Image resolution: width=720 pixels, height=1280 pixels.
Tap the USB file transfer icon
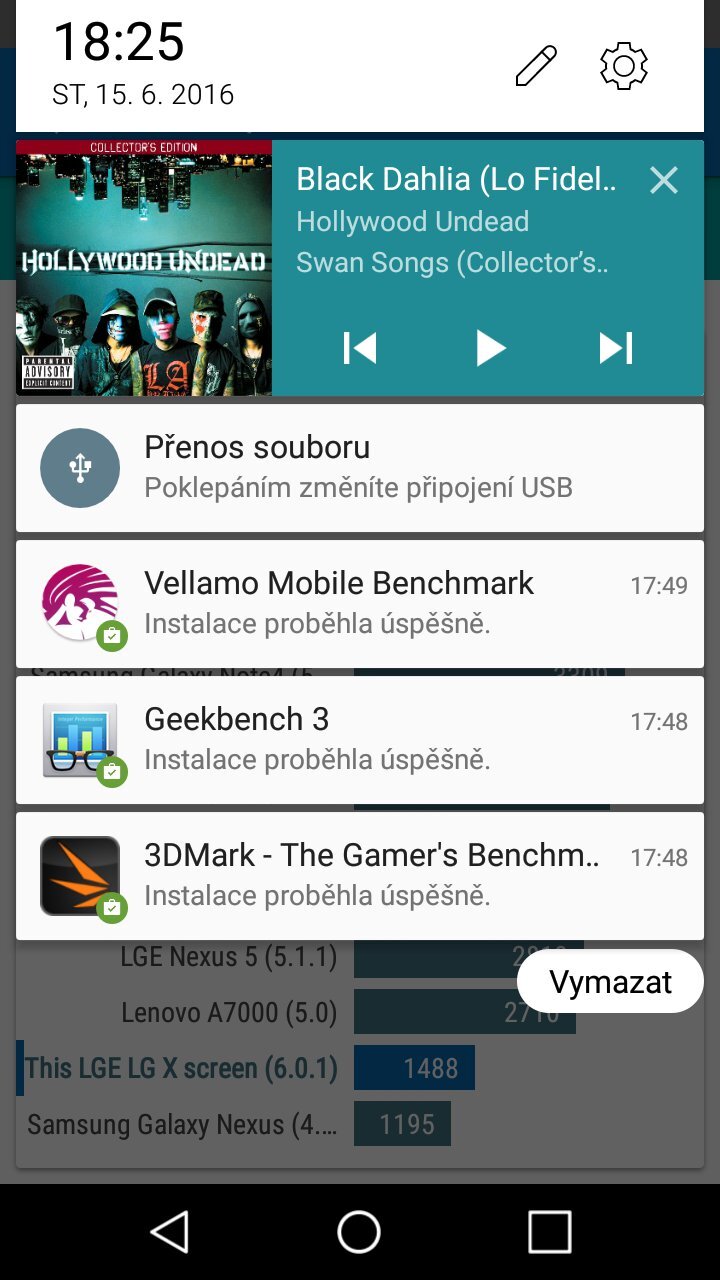(80, 467)
